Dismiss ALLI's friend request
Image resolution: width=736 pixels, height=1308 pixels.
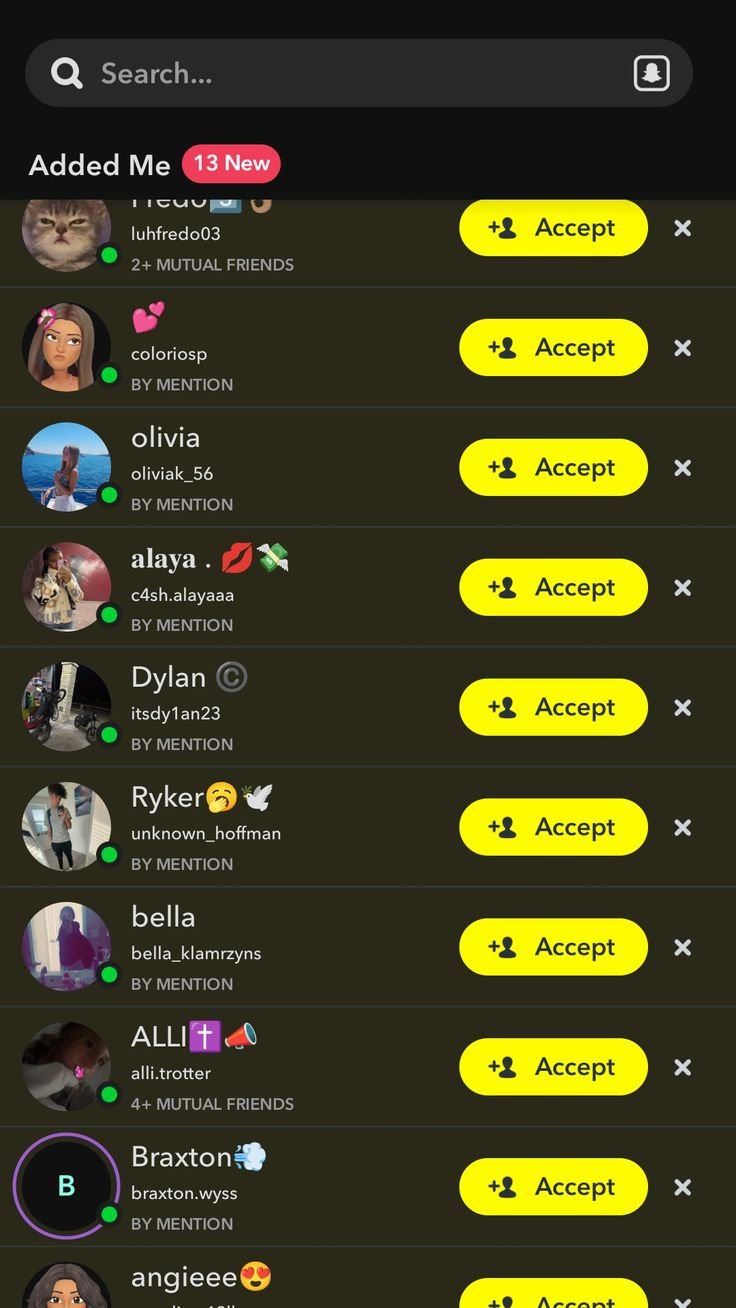683,1068
